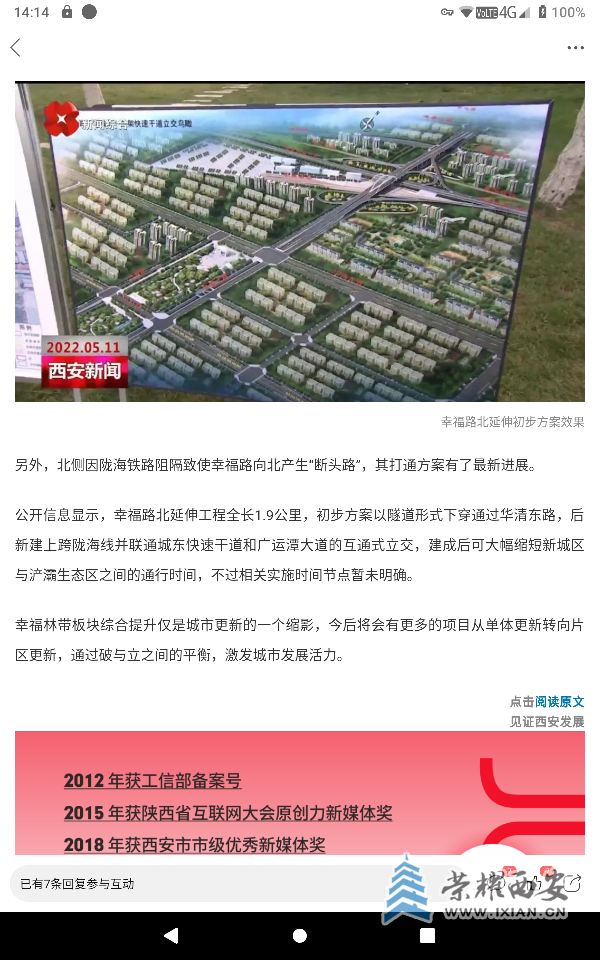Image resolution: width=600 pixels, height=960 pixels.
Task: Open the 阅读原文 link
Action: (559, 702)
